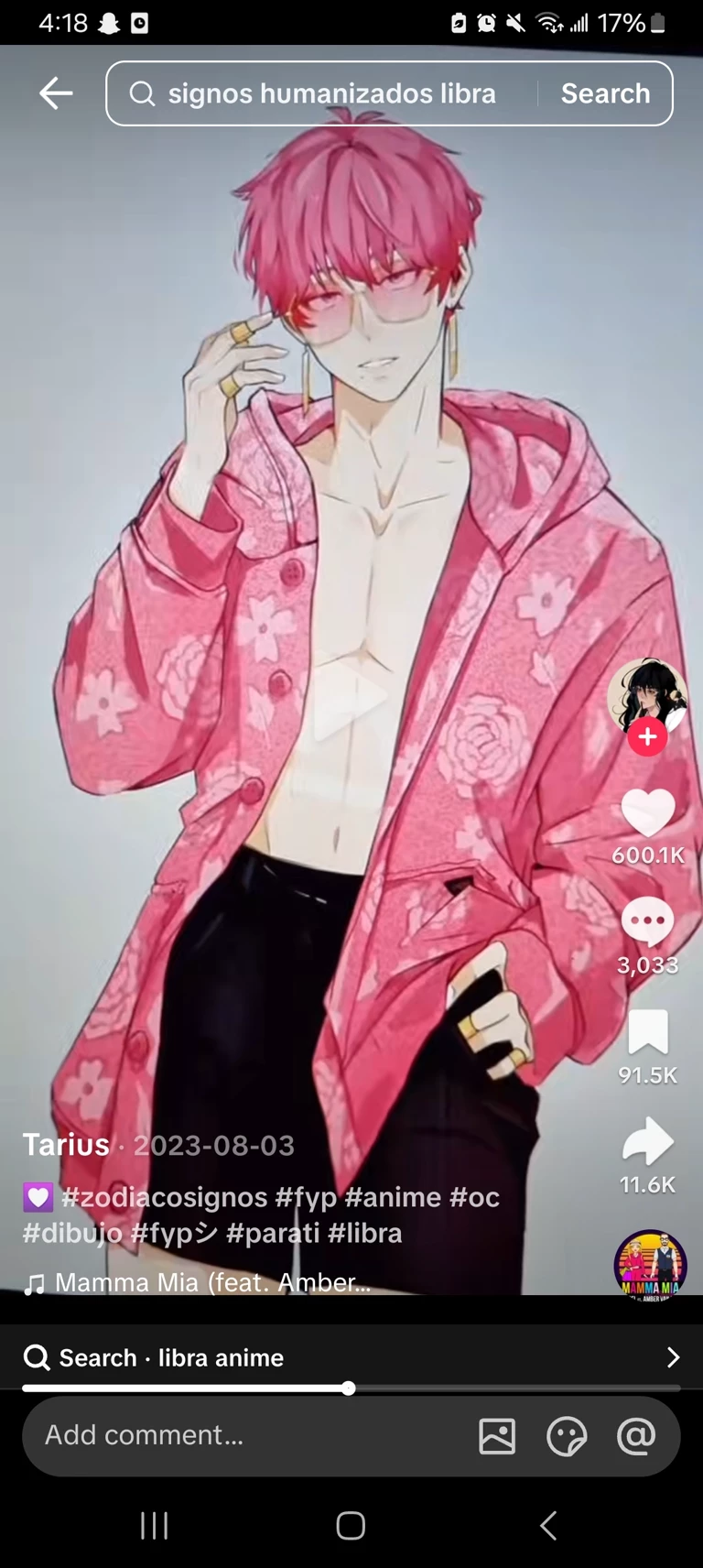The height and width of the screenshot is (1568, 703).
Task: Like this video with the heart
Action: click(x=647, y=812)
